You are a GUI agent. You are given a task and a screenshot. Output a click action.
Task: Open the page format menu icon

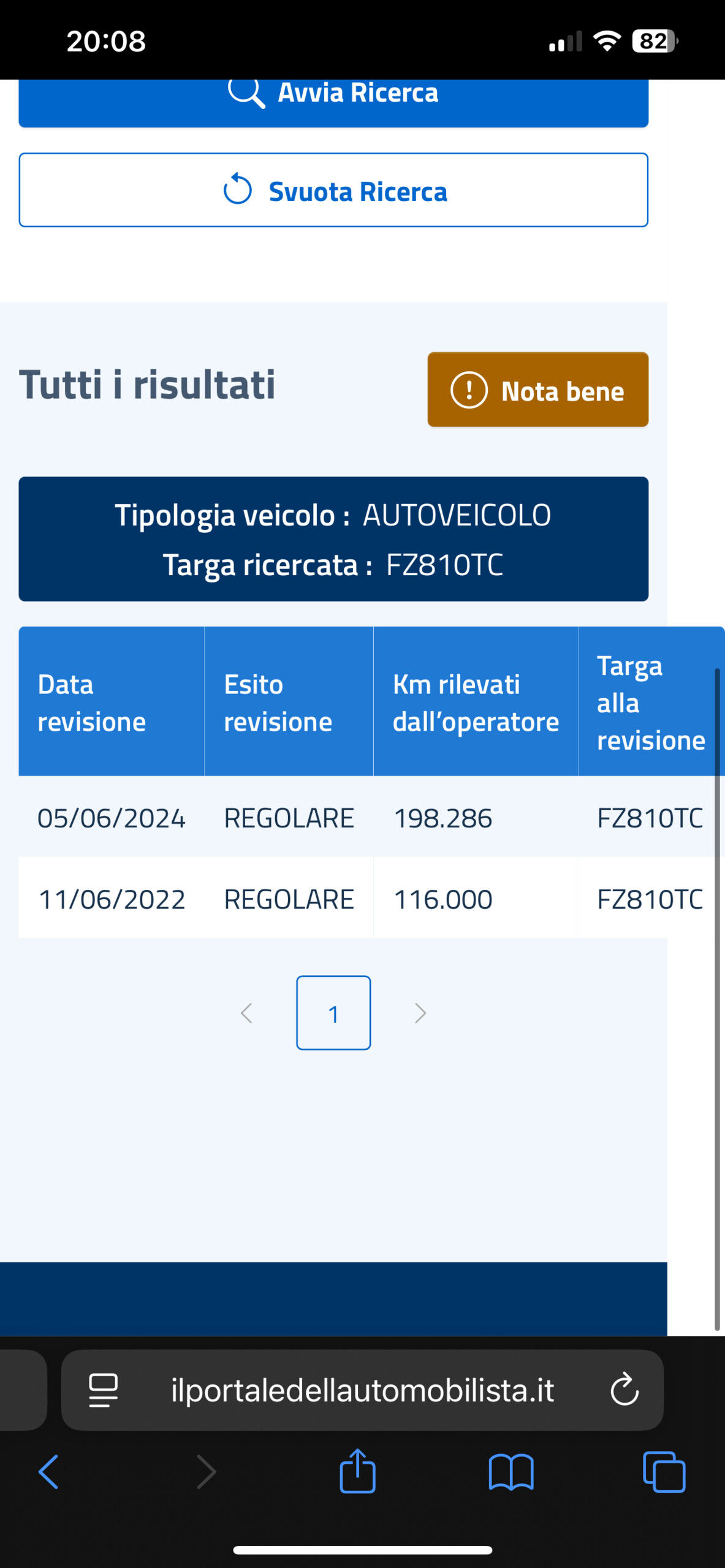click(x=104, y=1390)
